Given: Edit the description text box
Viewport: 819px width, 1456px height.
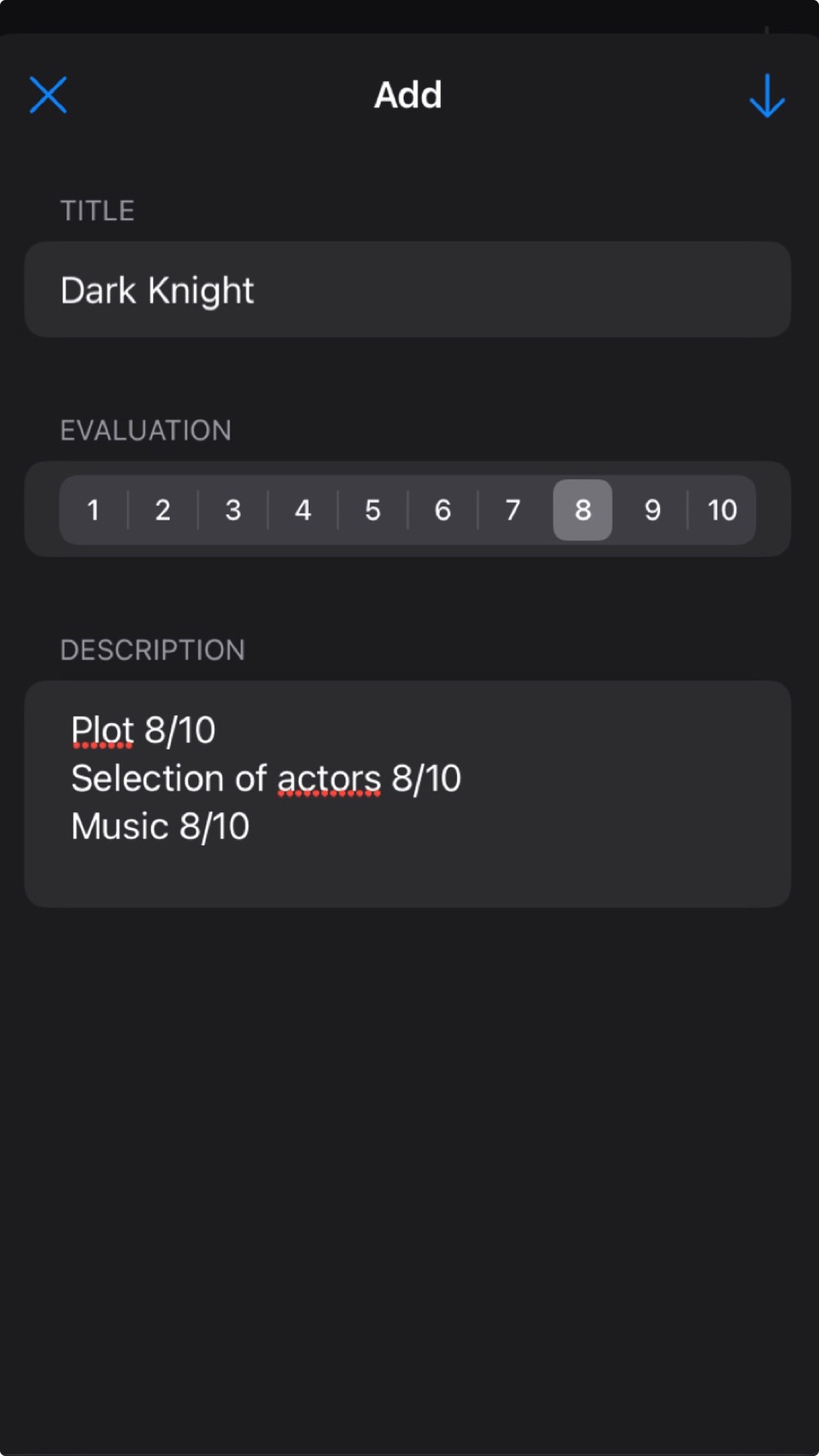Looking at the screenshot, I should pyautogui.click(x=407, y=793).
